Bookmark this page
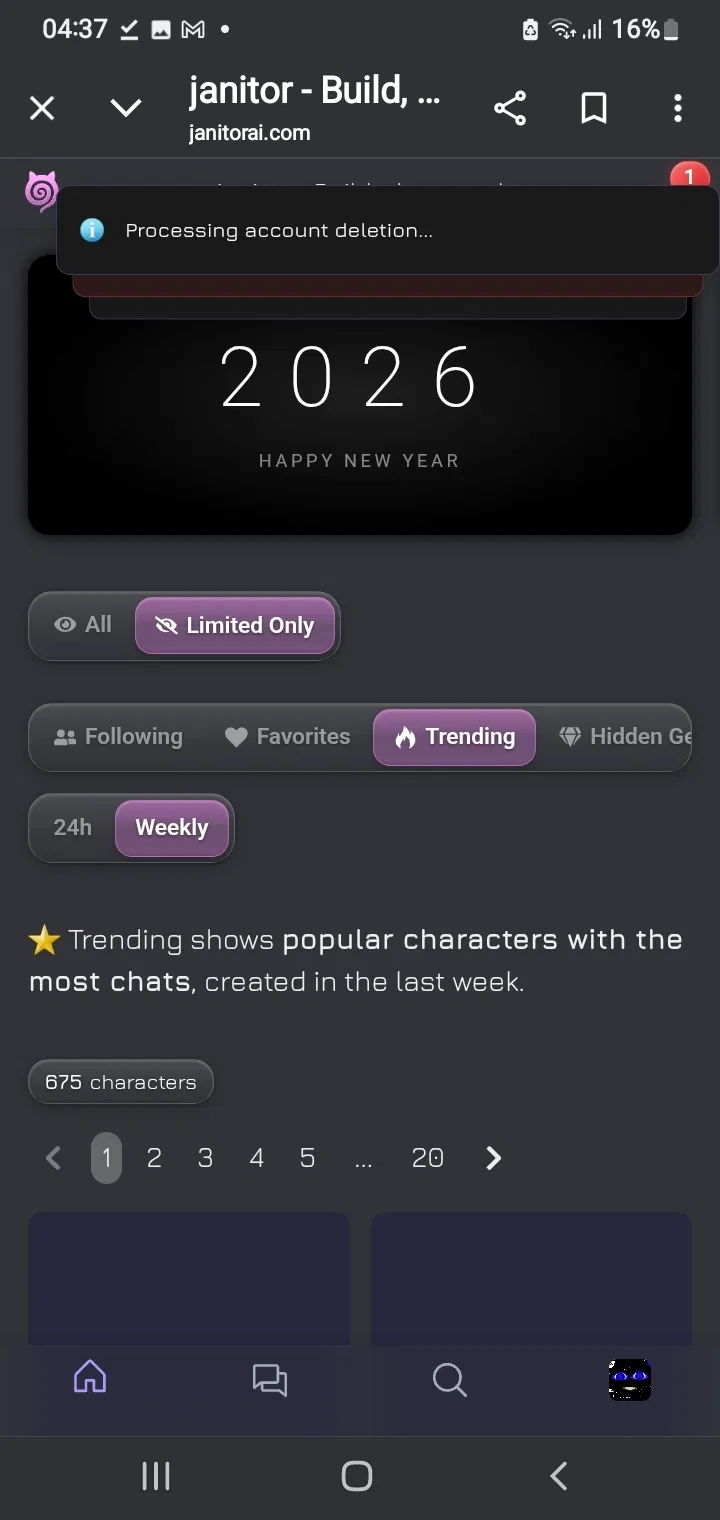Image resolution: width=720 pixels, height=1520 pixels. coord(594,108)
